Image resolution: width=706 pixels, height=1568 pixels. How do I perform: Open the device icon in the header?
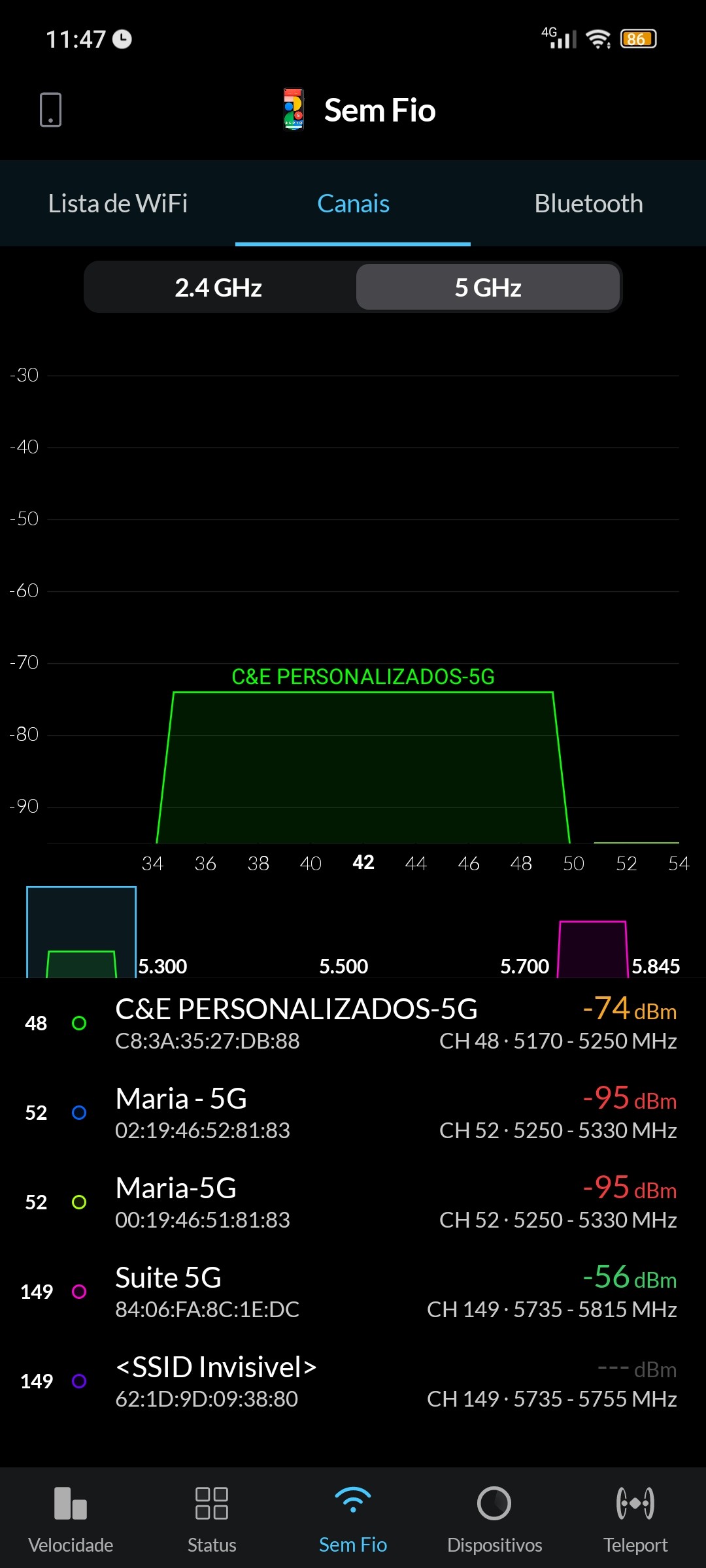click(50, 110)
